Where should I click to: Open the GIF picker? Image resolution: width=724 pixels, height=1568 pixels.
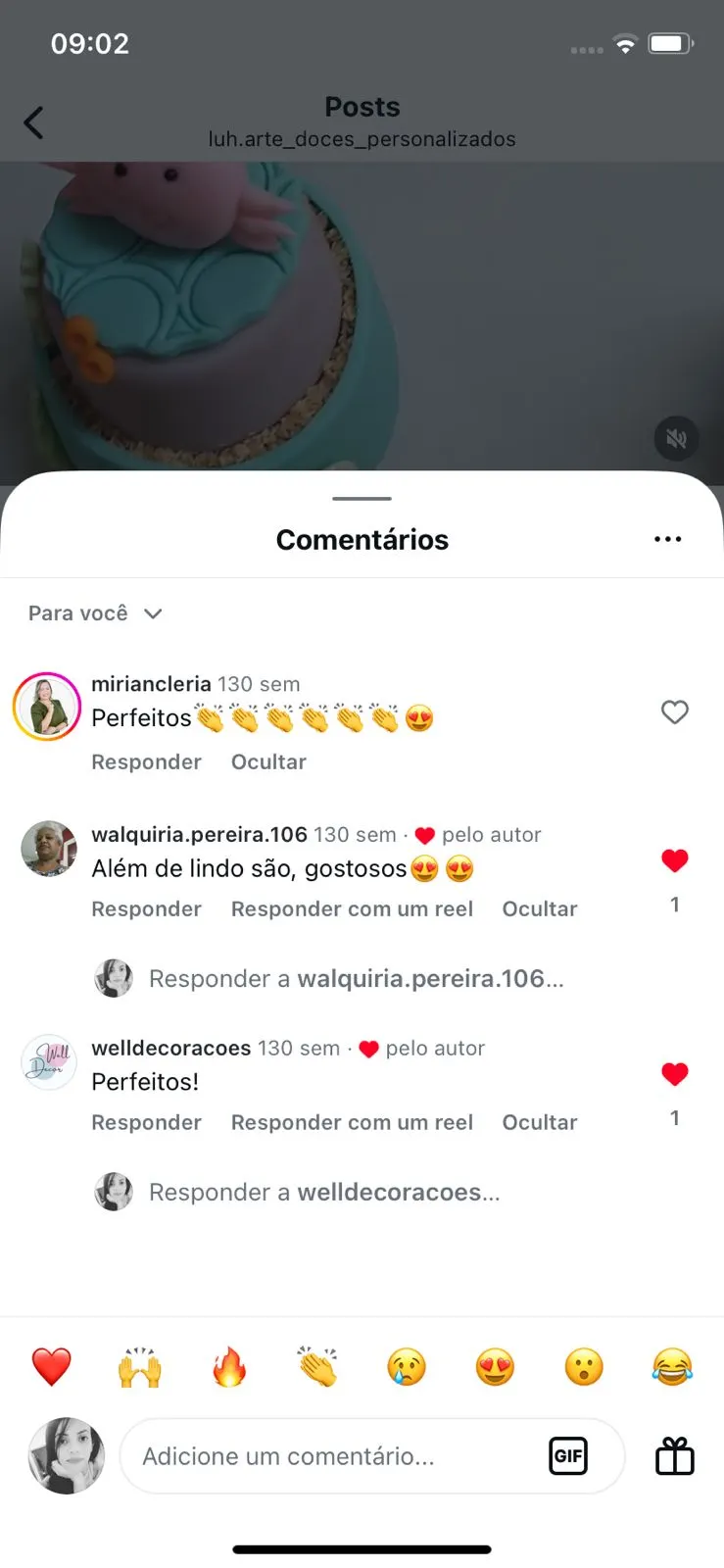point(568,1456)
